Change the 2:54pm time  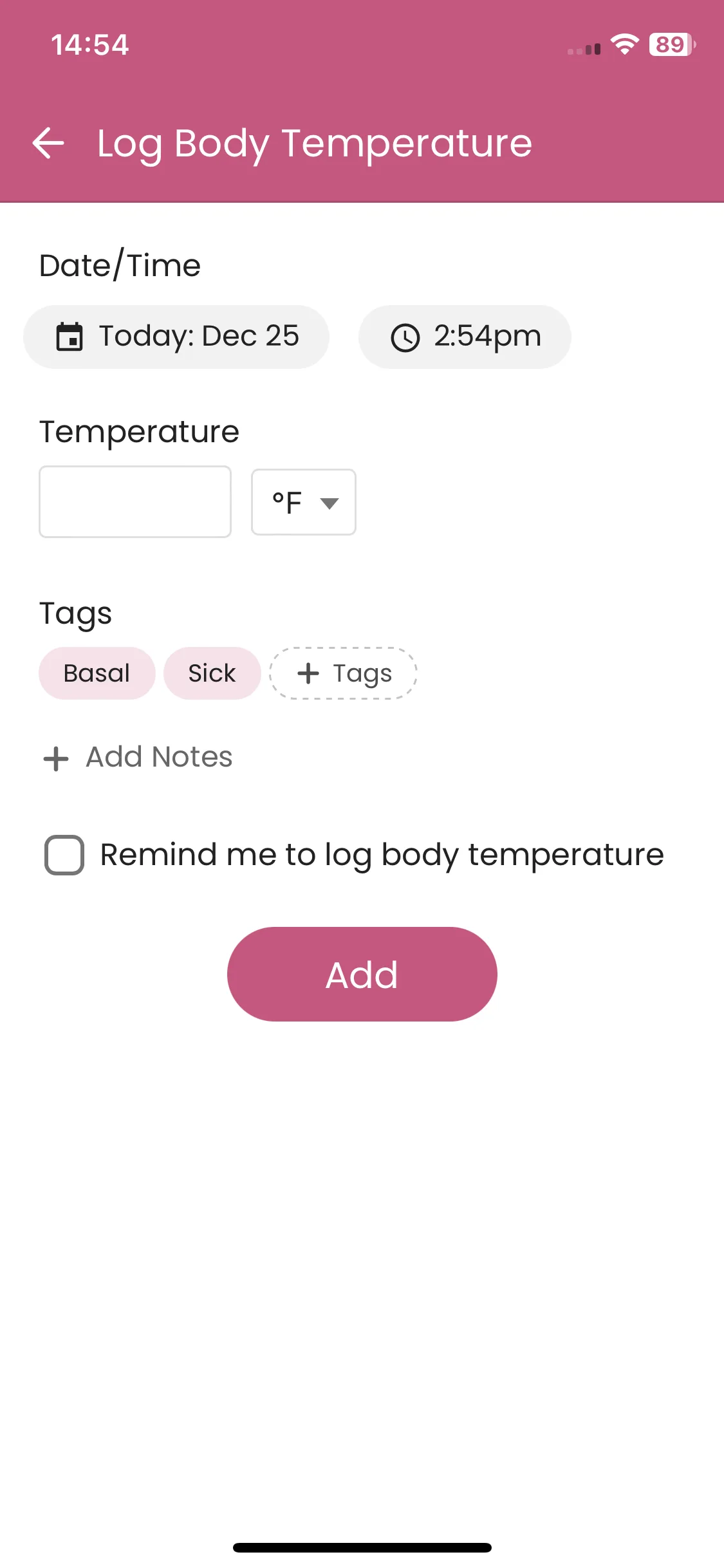(x=465, y=337)
